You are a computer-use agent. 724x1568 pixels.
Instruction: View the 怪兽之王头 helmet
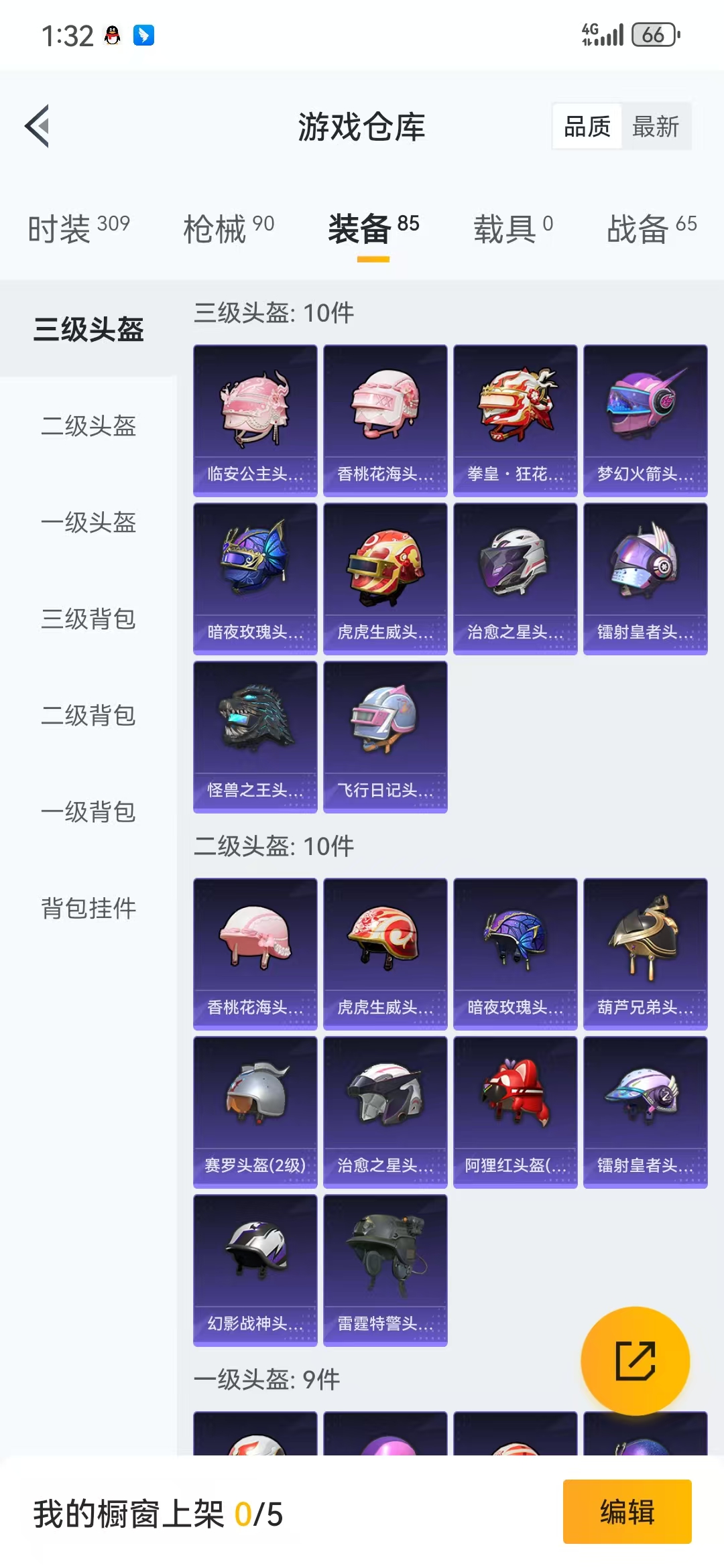(255, 737)
